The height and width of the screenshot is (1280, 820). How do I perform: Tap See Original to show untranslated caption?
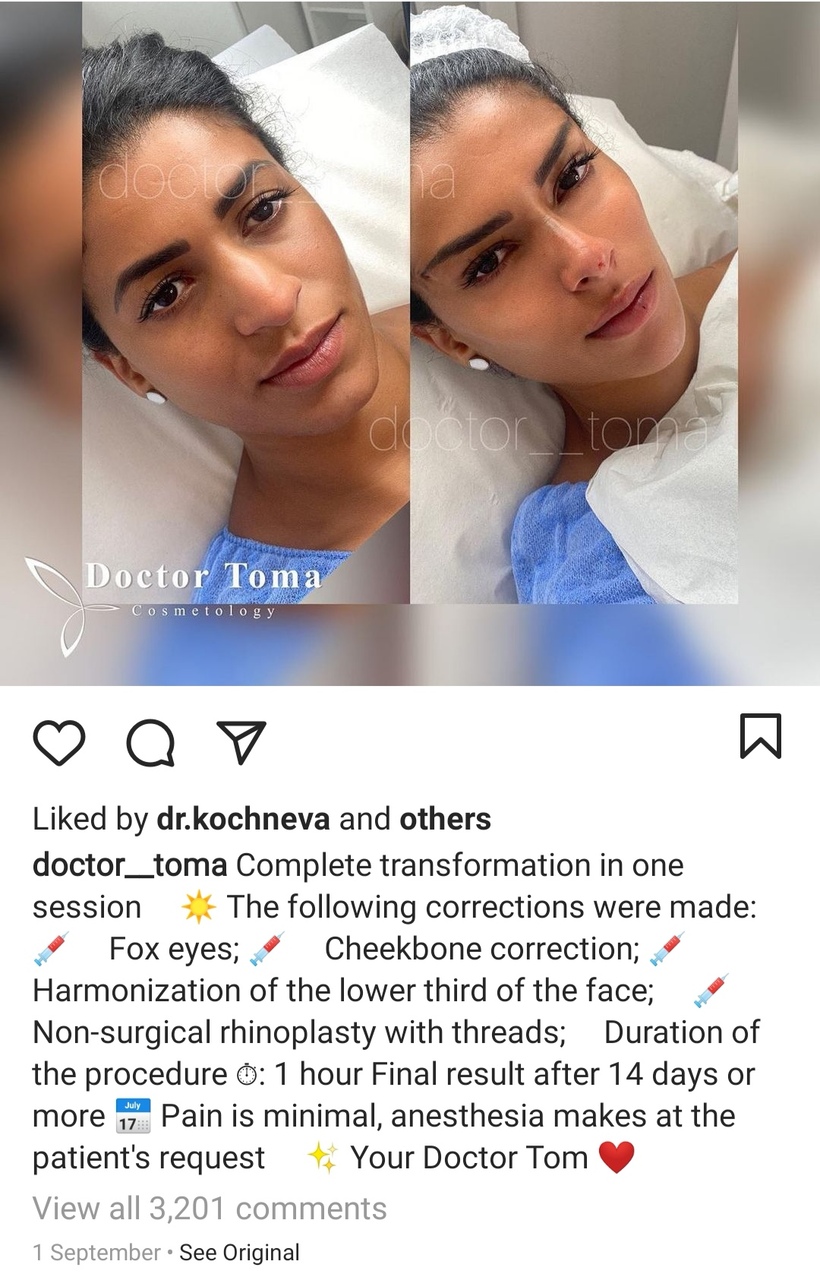point(239,1252)
